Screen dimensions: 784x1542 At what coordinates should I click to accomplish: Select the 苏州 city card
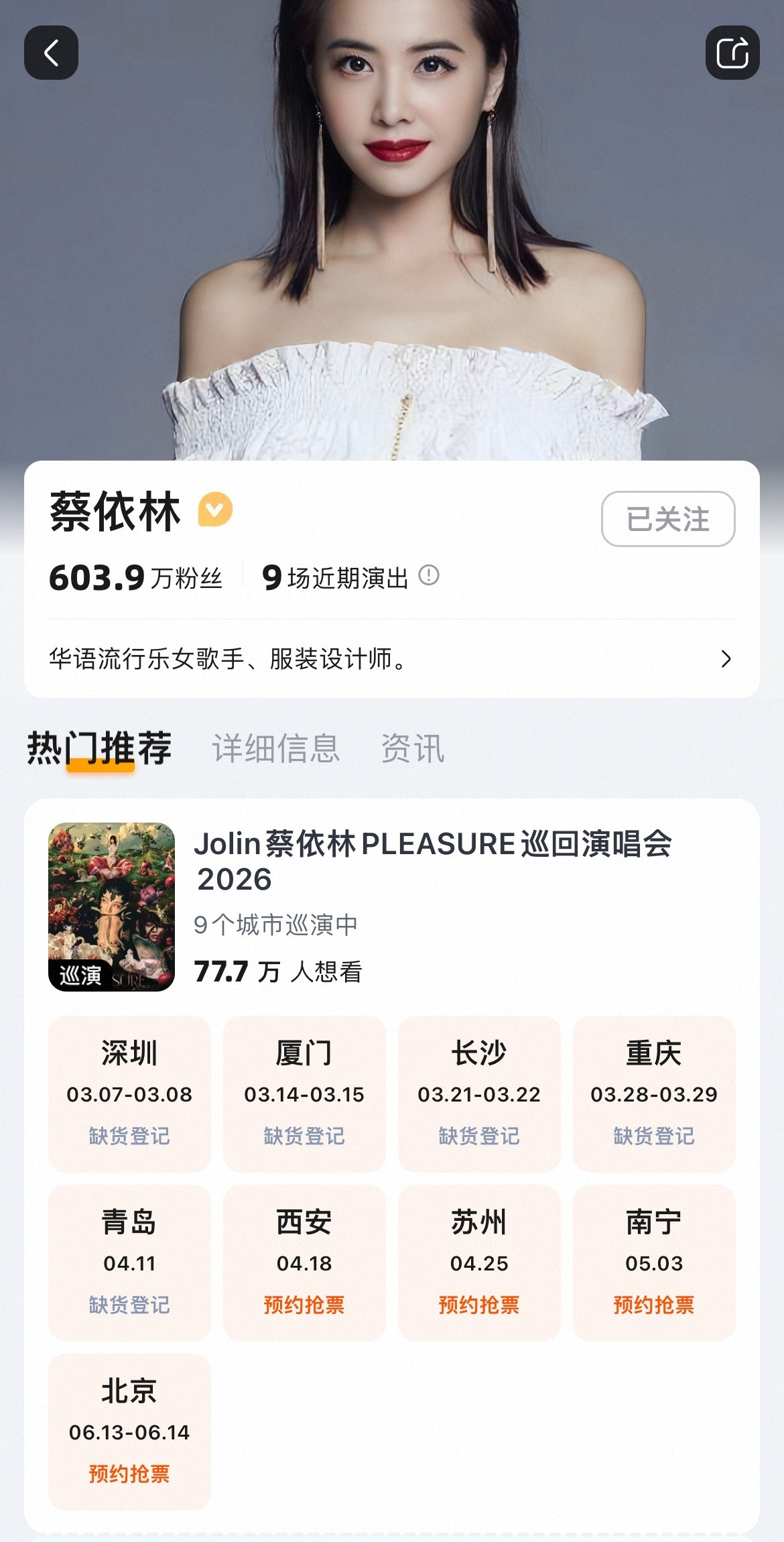pos(479,1260)
